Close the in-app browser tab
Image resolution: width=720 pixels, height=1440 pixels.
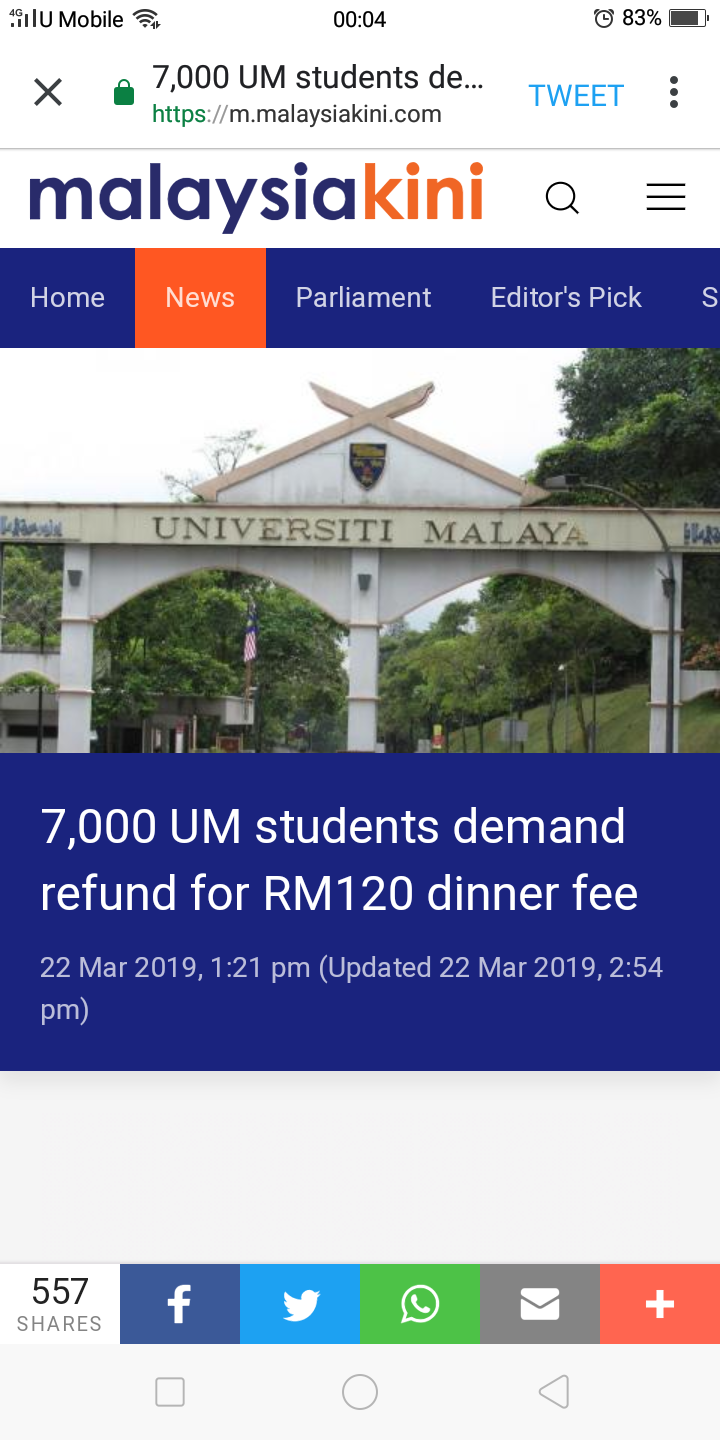48,93
